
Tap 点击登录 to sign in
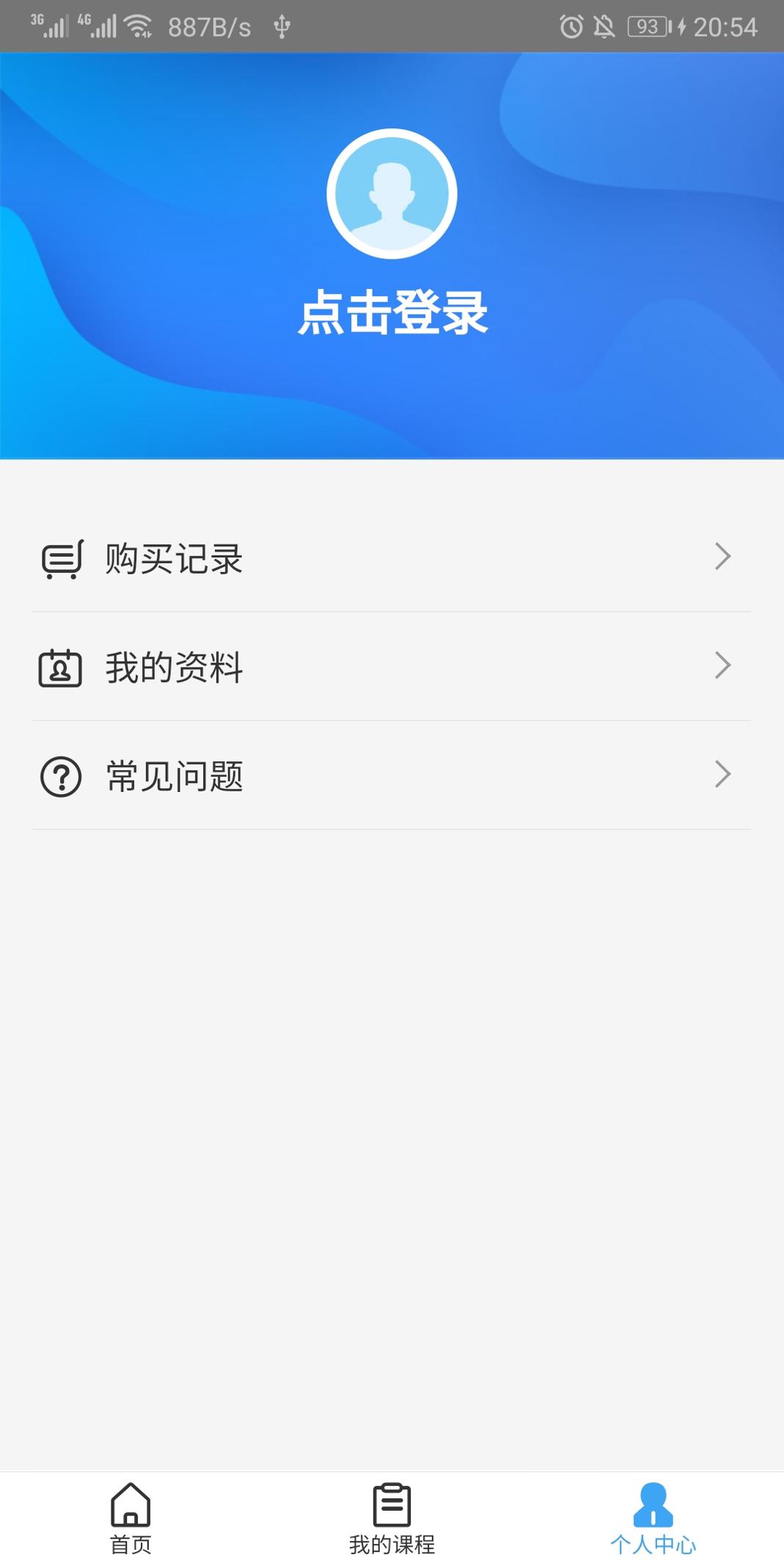[x=392, y=312]
